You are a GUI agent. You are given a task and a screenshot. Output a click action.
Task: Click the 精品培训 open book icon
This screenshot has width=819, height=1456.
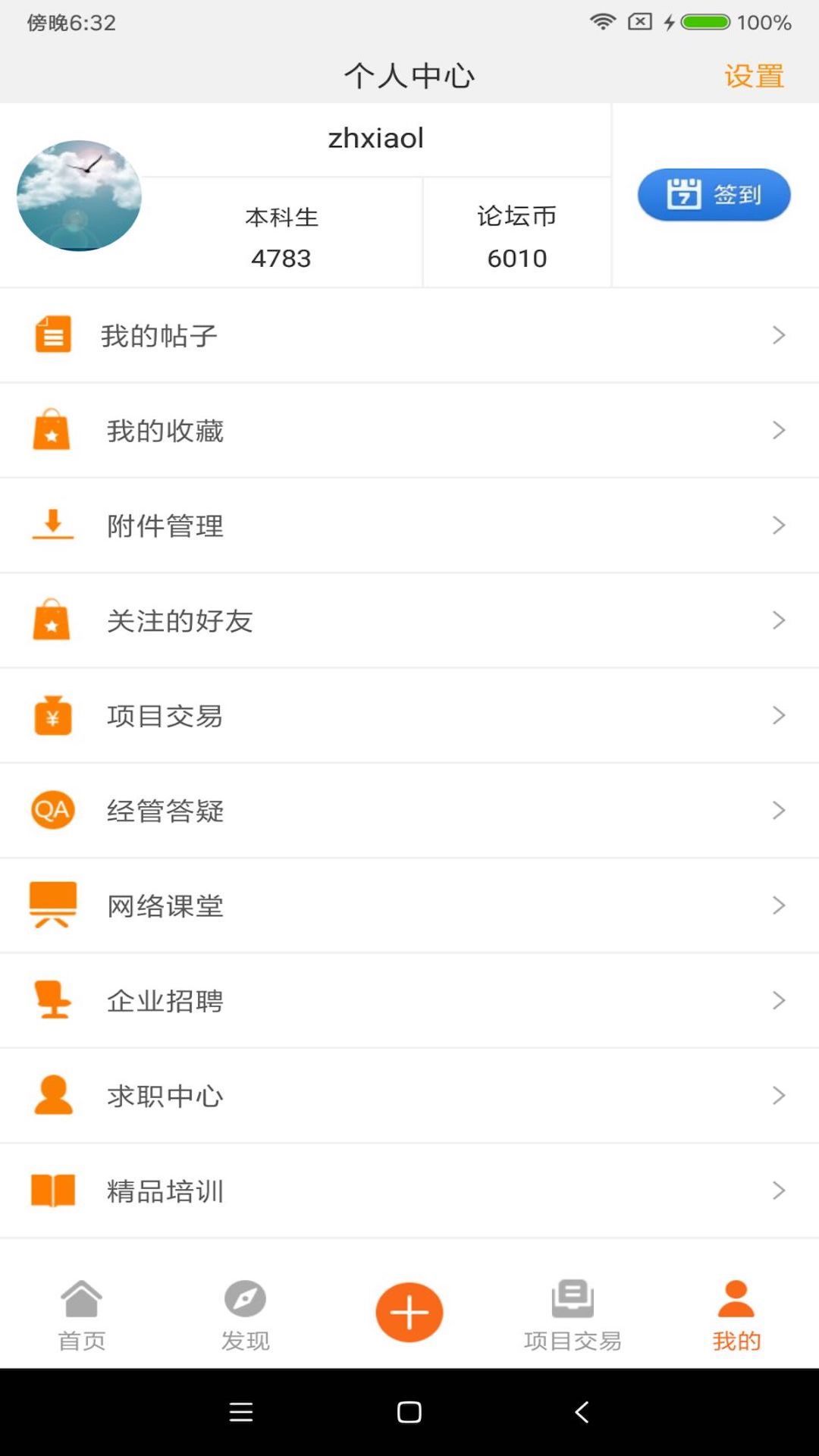pos(52,1191)
